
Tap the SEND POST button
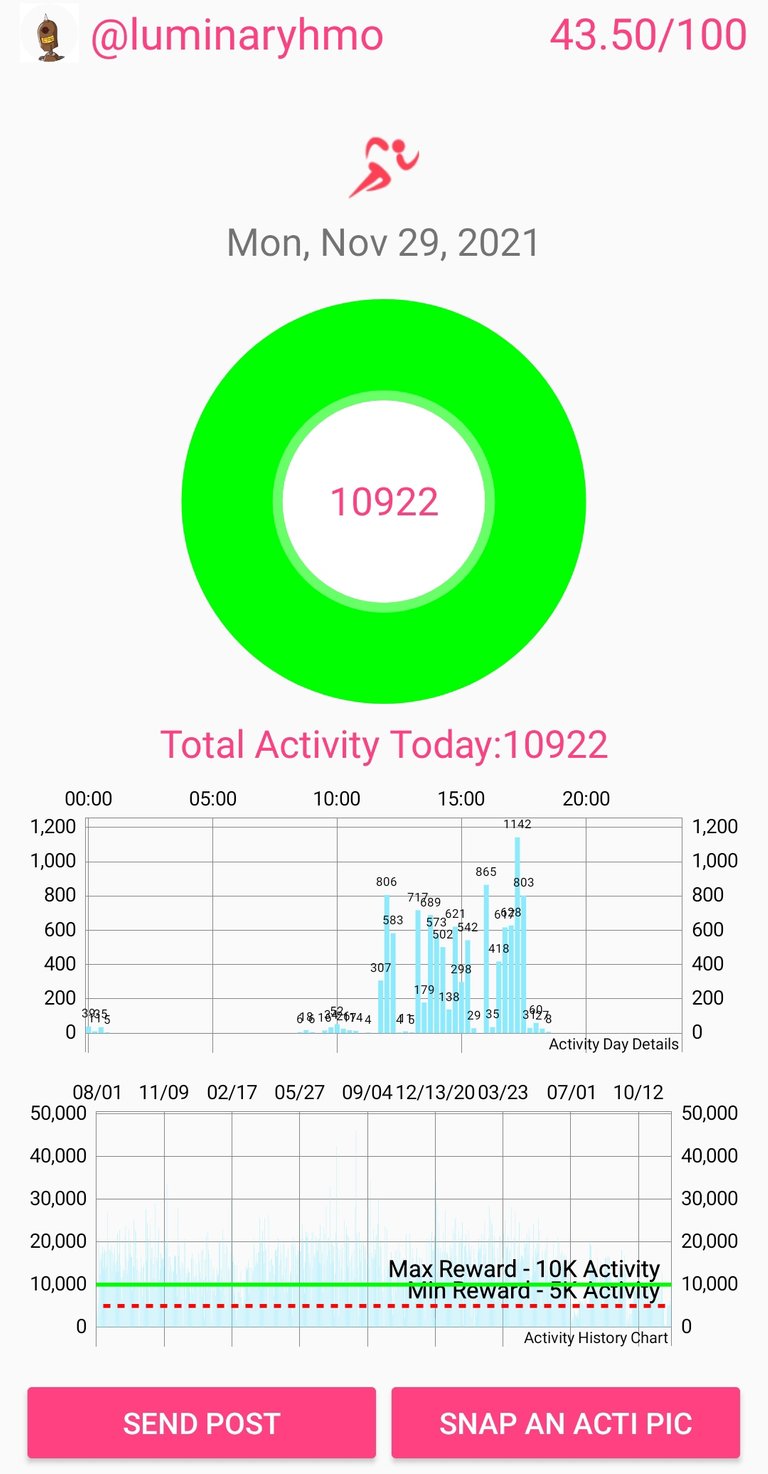pyautogui.click(x=201, y=1422)
